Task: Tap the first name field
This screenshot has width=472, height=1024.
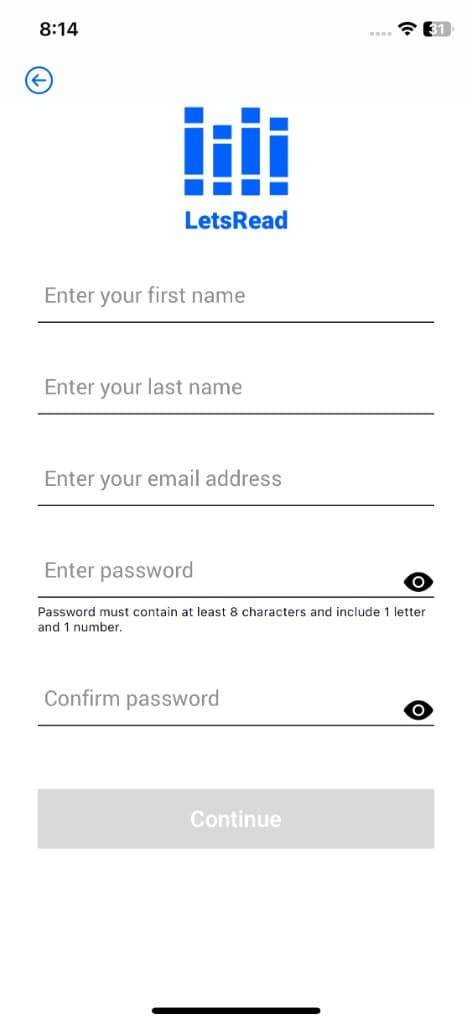Action: pyautogui.click(x=236, y=296)
